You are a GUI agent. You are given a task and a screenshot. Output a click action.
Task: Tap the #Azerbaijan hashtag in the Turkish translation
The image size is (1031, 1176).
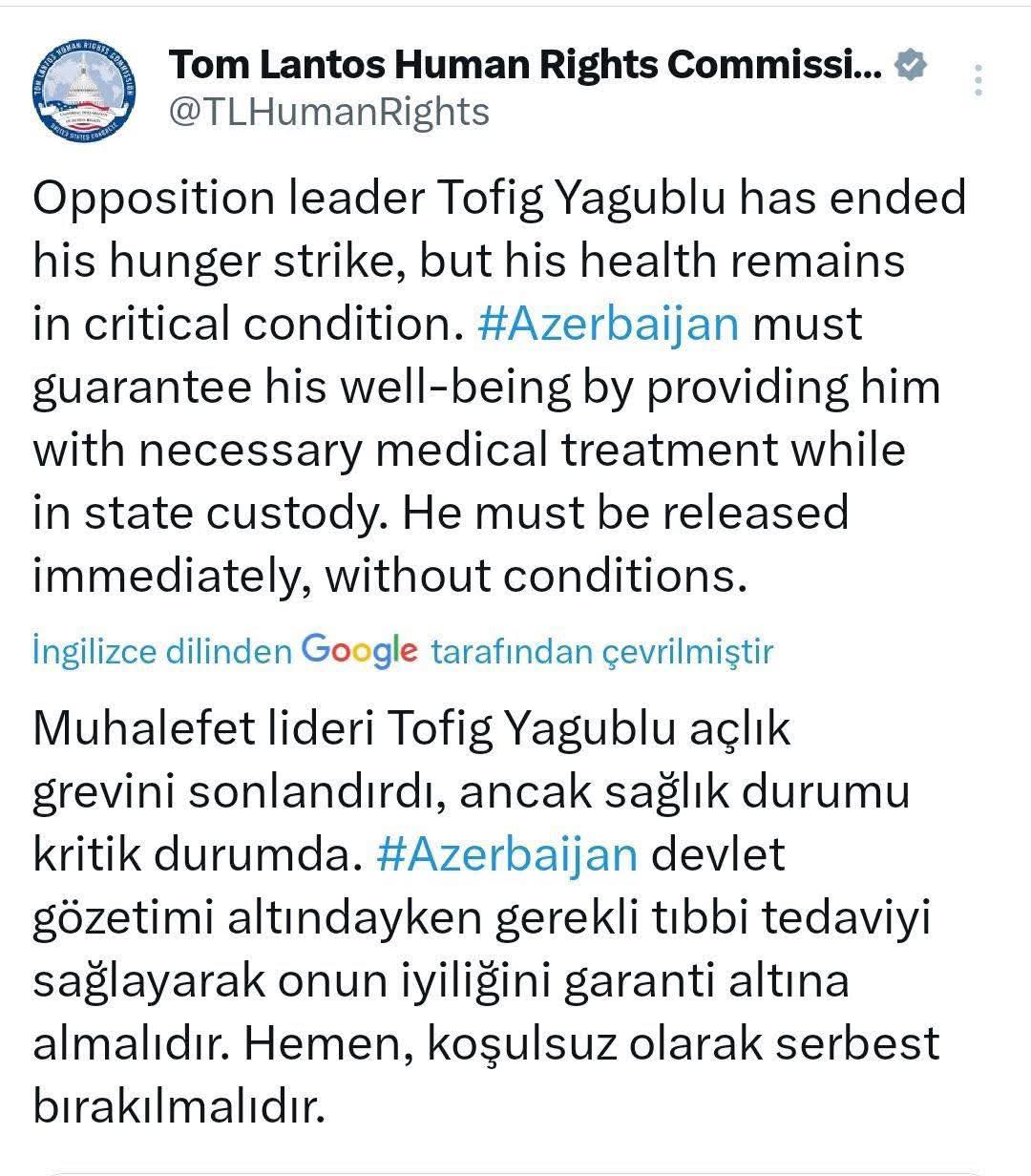507,854
